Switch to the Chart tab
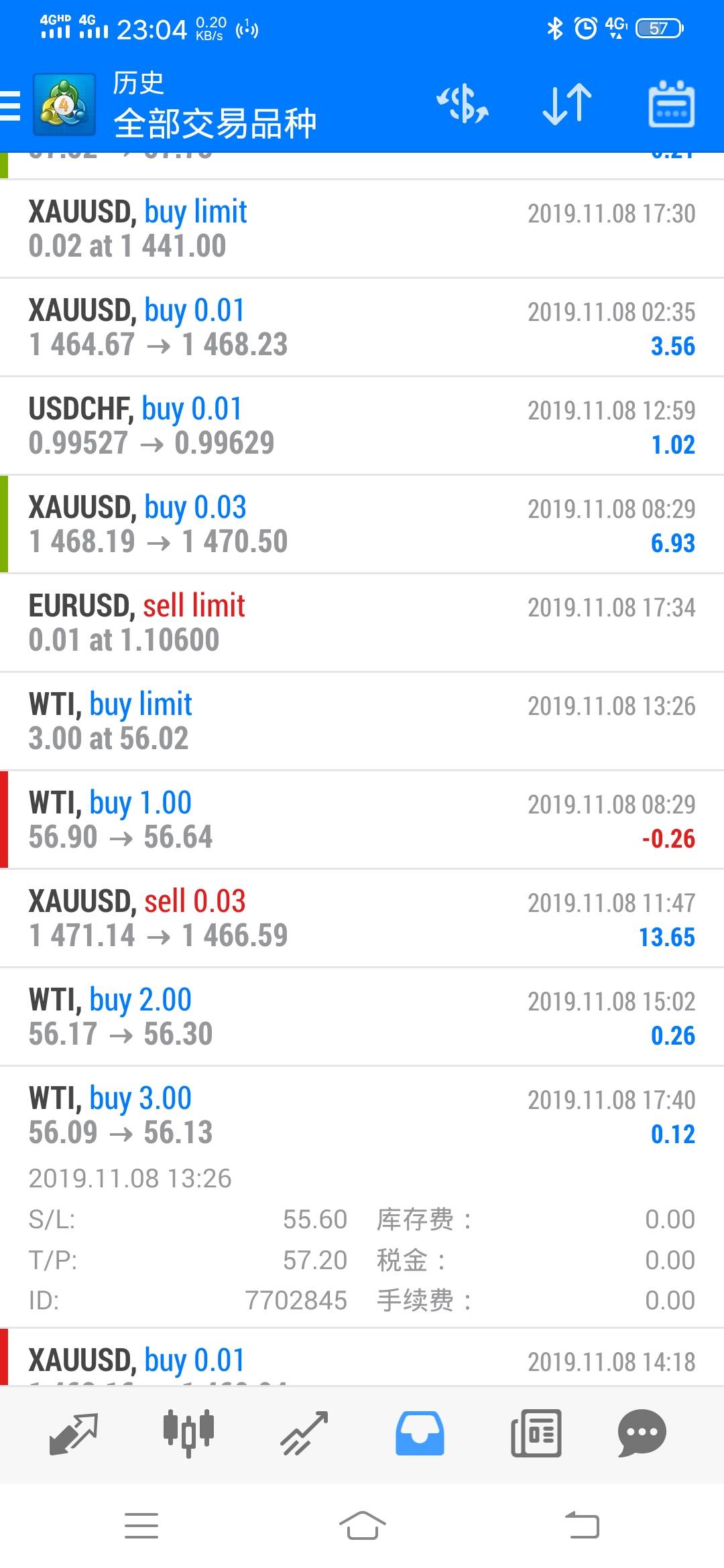The width and height of the screenshot is (724, 1568). (x=188, y=1433)
